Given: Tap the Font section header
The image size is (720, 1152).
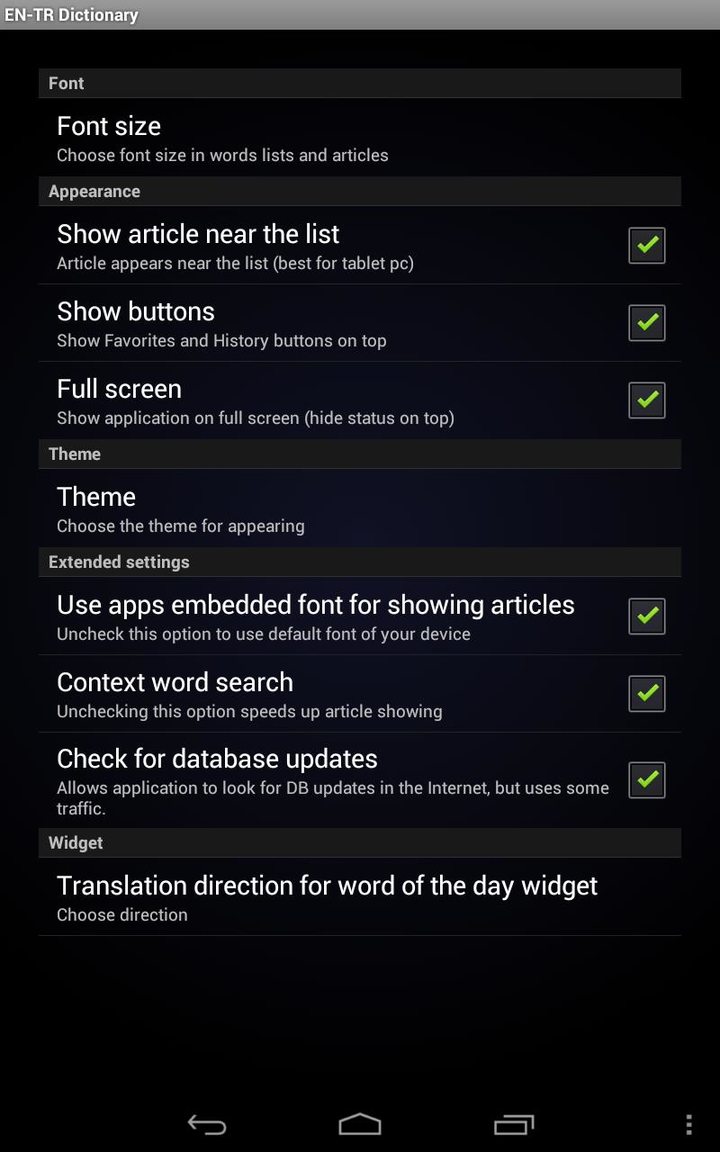Looking at the screenshot, I should 65,83.
